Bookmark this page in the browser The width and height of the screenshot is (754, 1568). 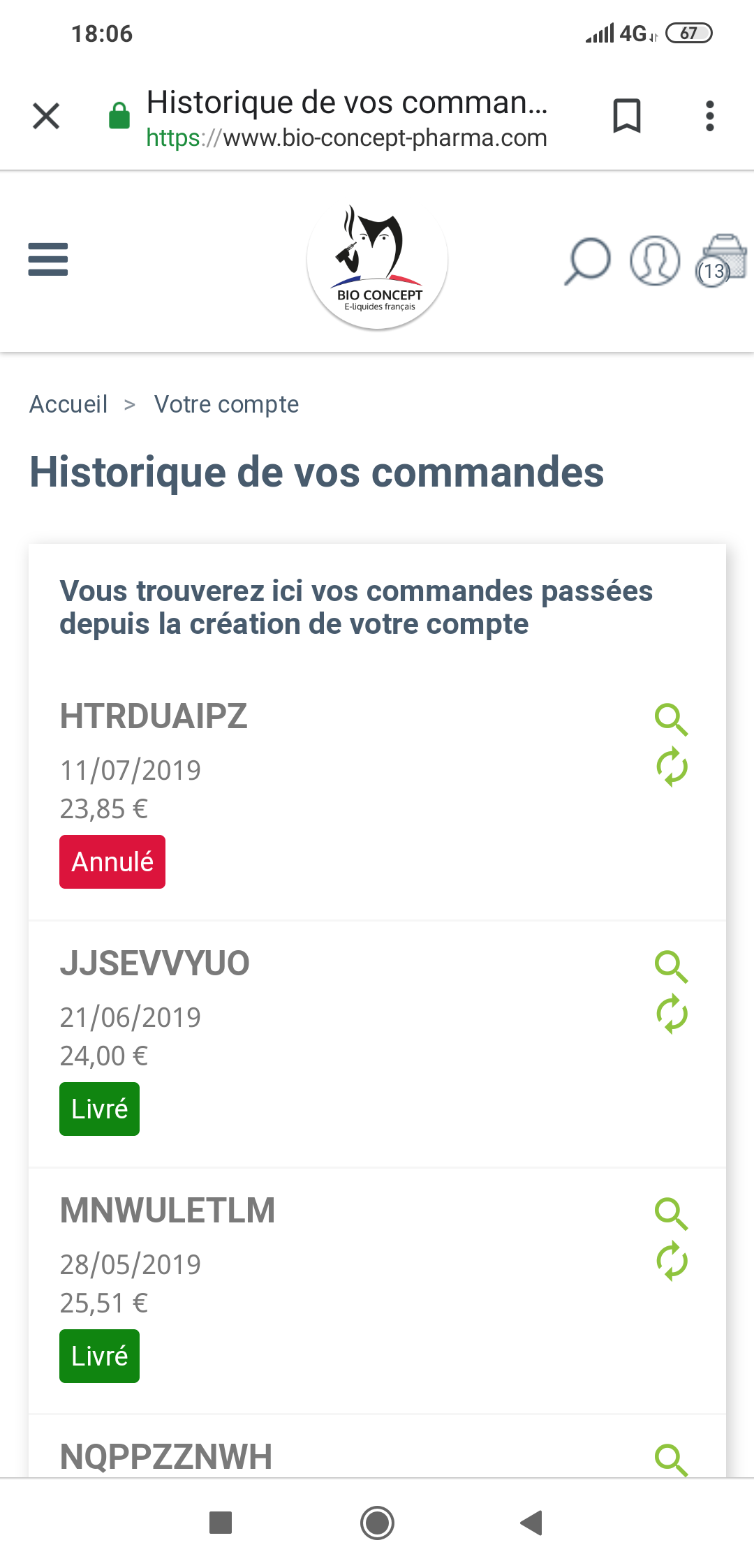click(x=626, y=116)
